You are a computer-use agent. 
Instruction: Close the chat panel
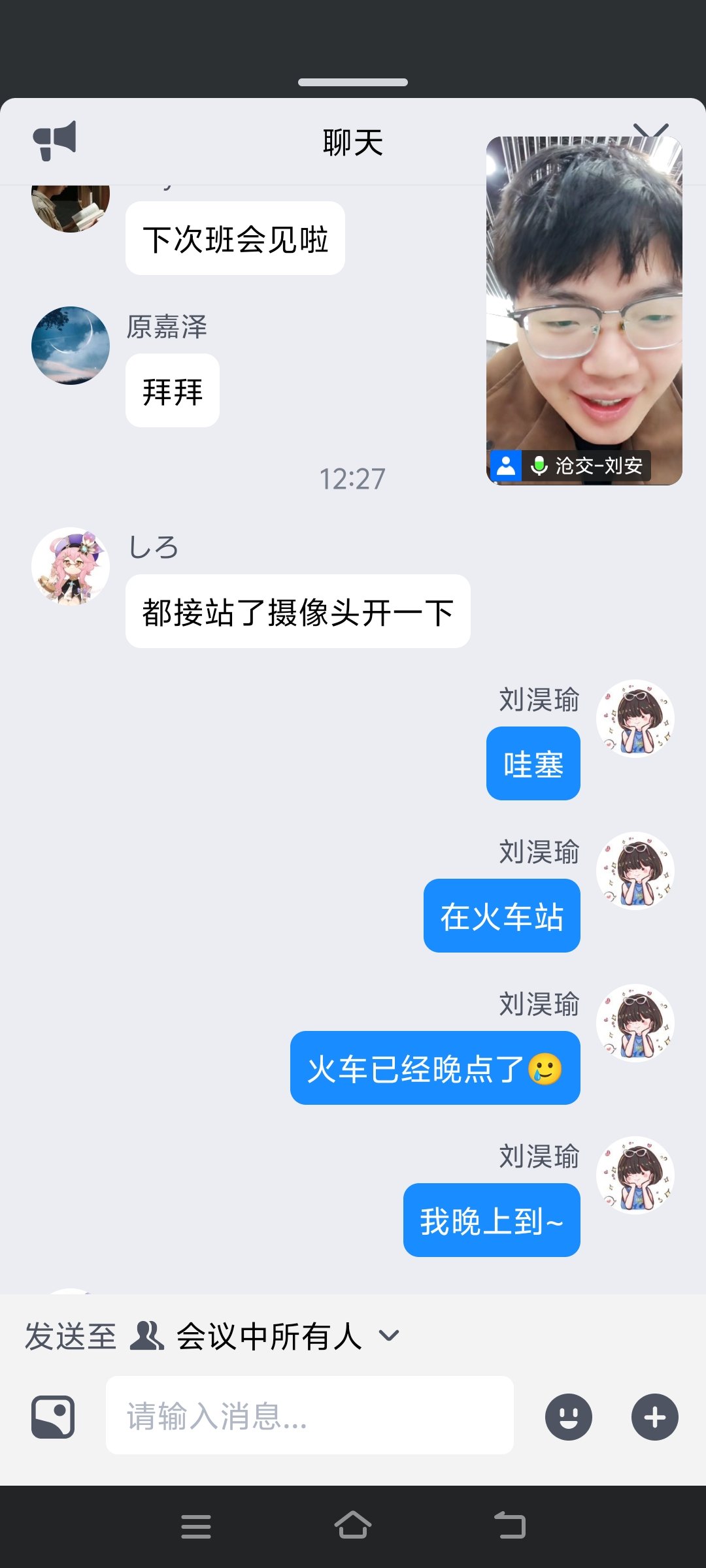(651, 129)
